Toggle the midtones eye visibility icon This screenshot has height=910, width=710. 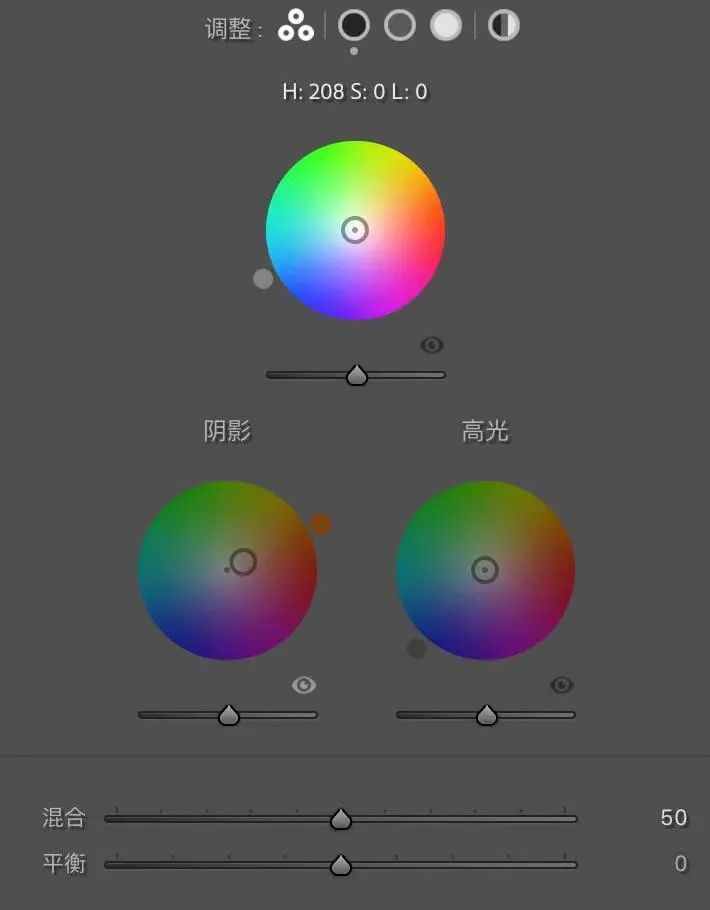pos(432,345)
